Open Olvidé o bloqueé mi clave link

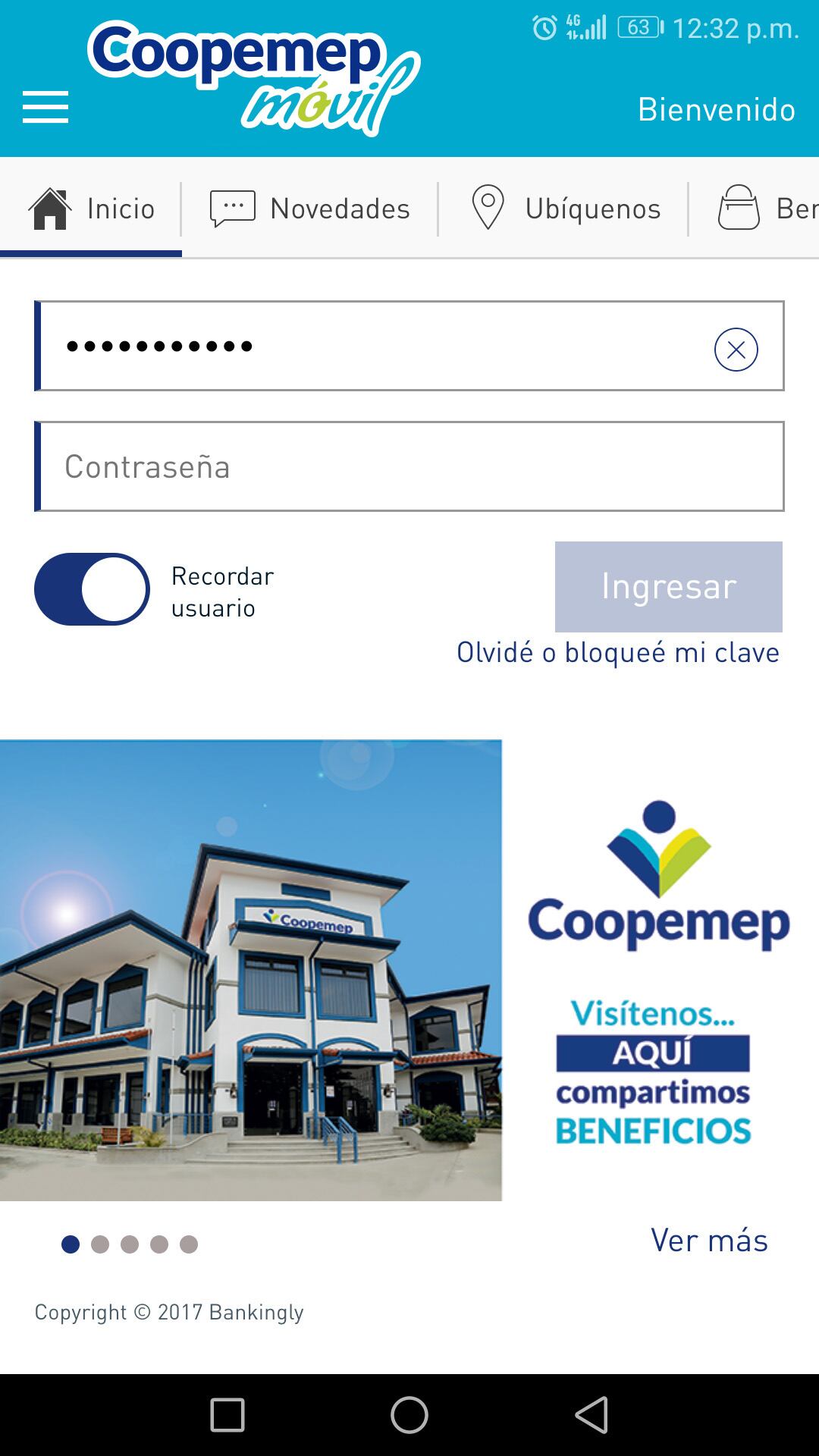coord(617,653)
